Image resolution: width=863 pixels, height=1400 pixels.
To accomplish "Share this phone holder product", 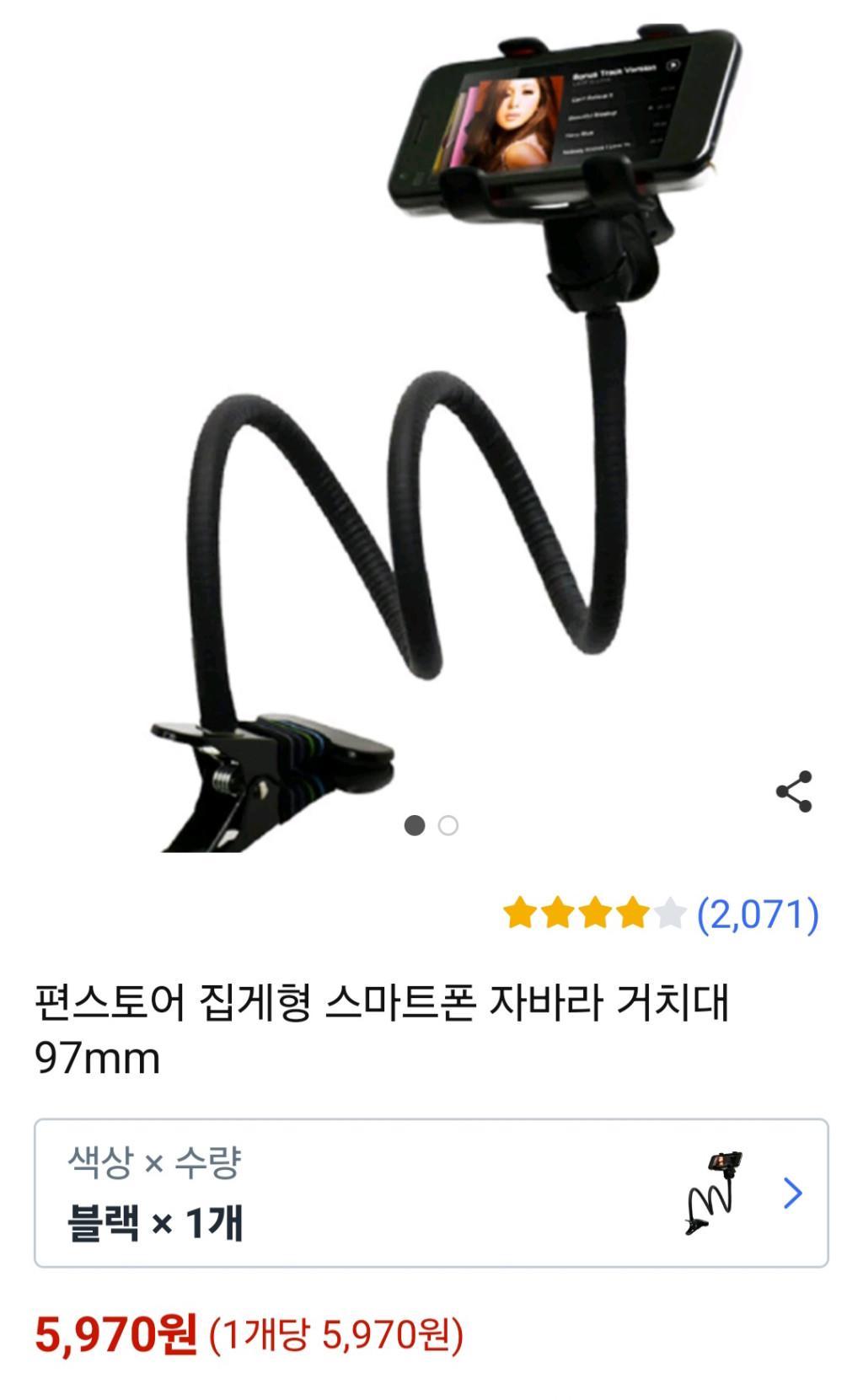I will (x=794, y=791).
